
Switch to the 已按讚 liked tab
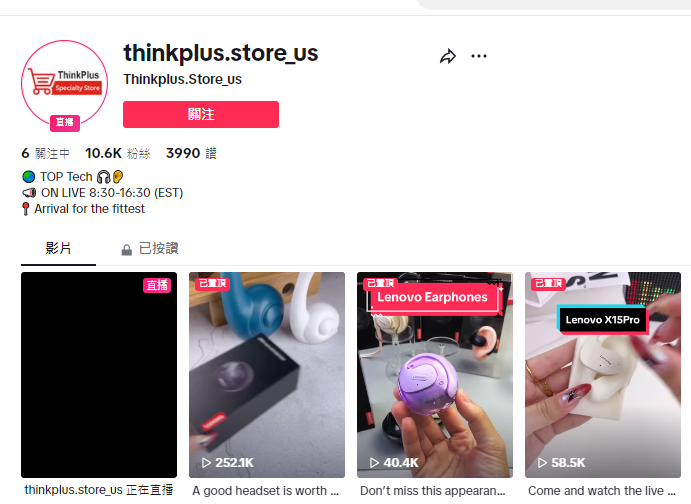pyautogui.click(x=150, y=248)
